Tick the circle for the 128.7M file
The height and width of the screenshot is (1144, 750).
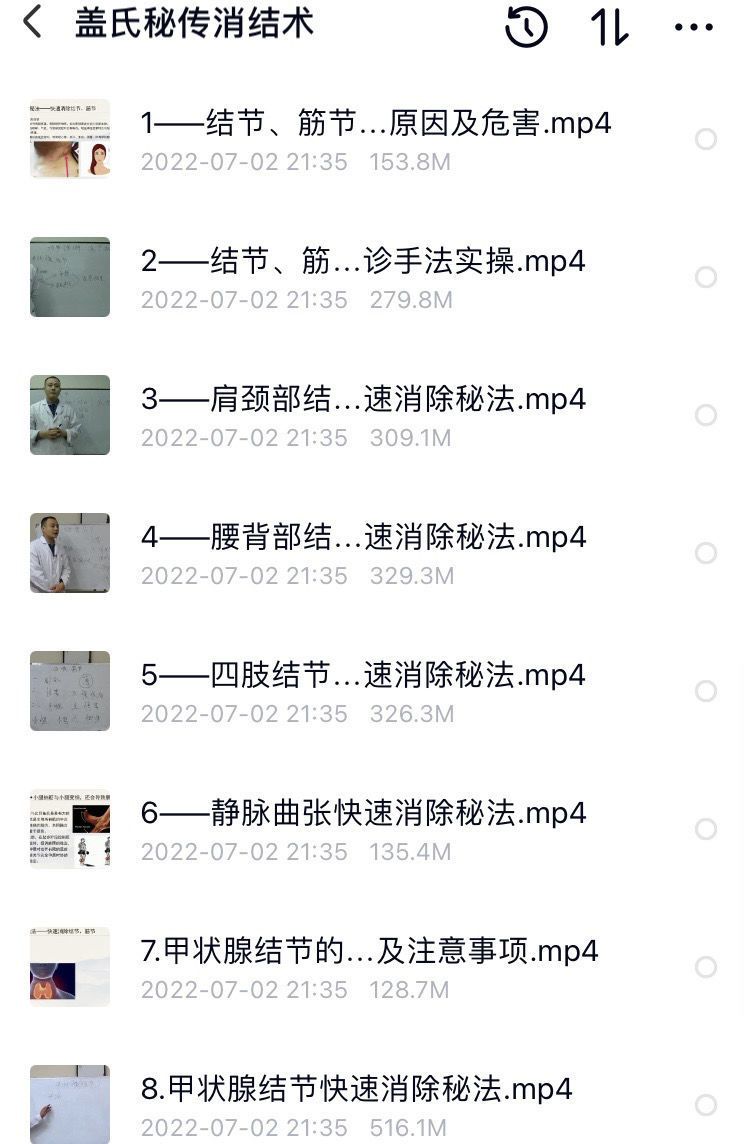click(x=706, y=968)
